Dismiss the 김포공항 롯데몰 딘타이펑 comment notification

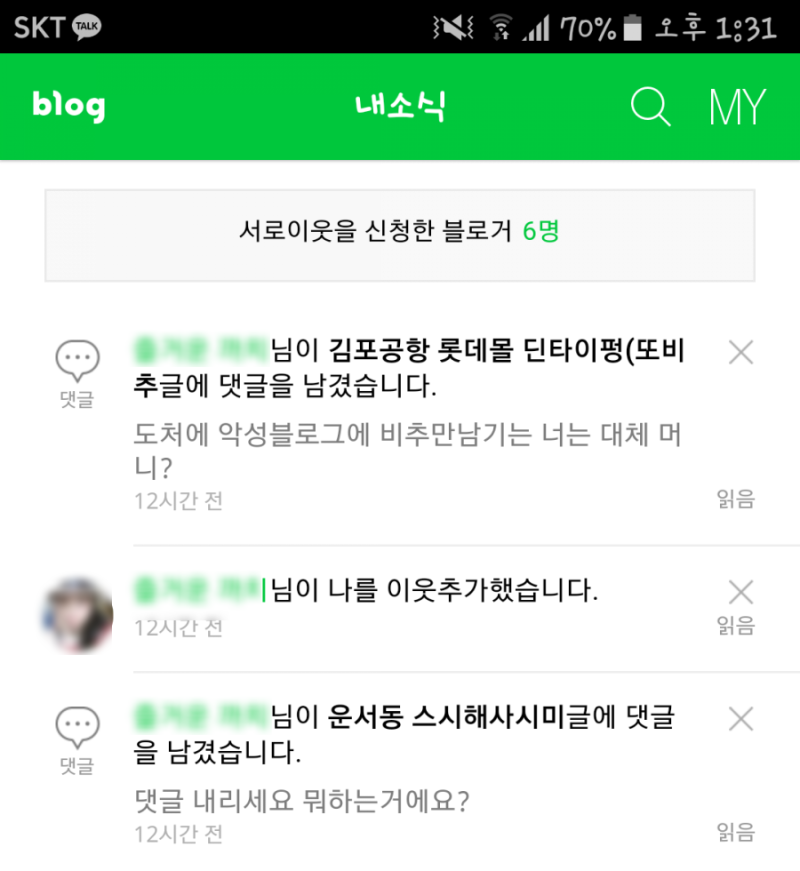click(x=741, y=352)
